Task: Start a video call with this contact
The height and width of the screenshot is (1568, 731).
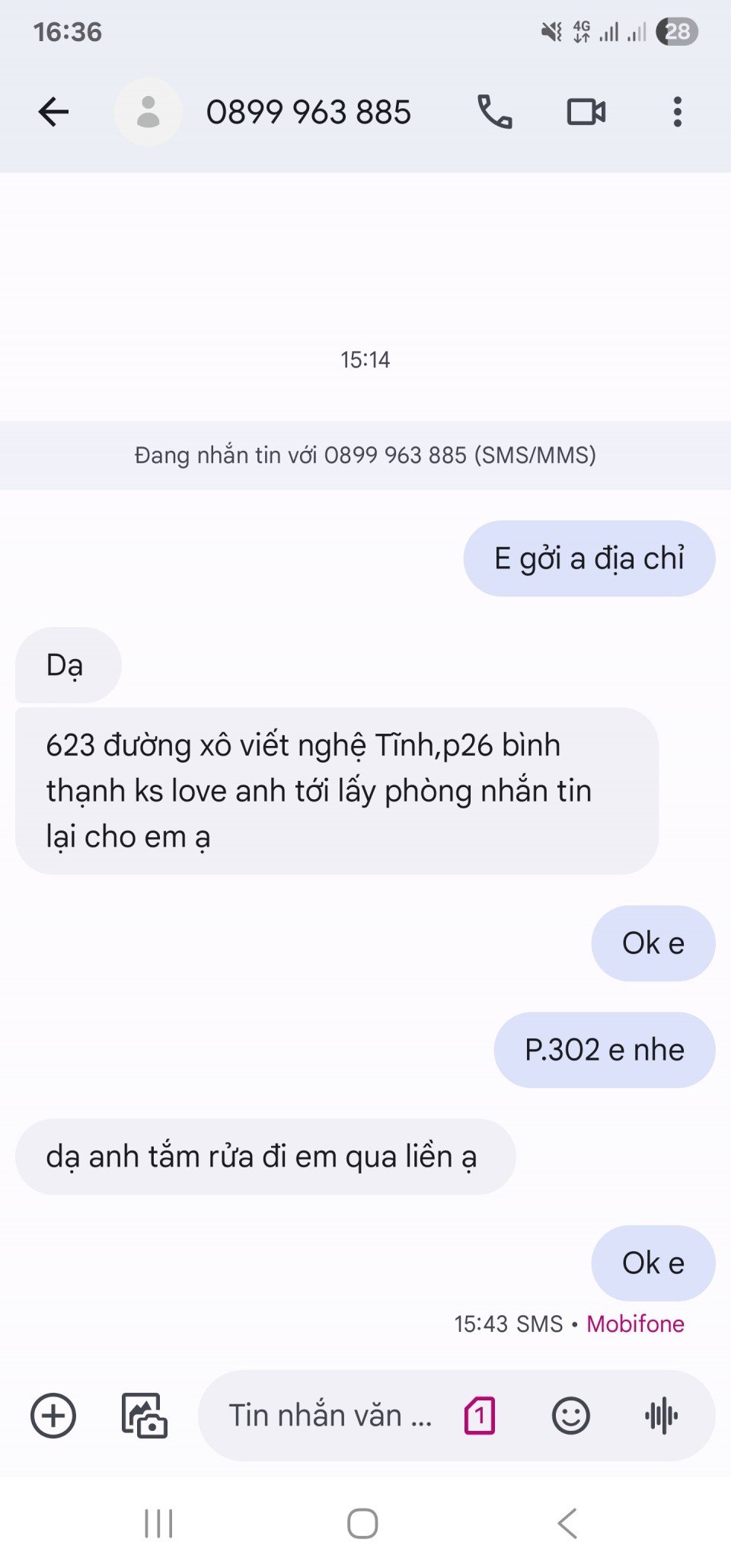Action: coord(586,112)
